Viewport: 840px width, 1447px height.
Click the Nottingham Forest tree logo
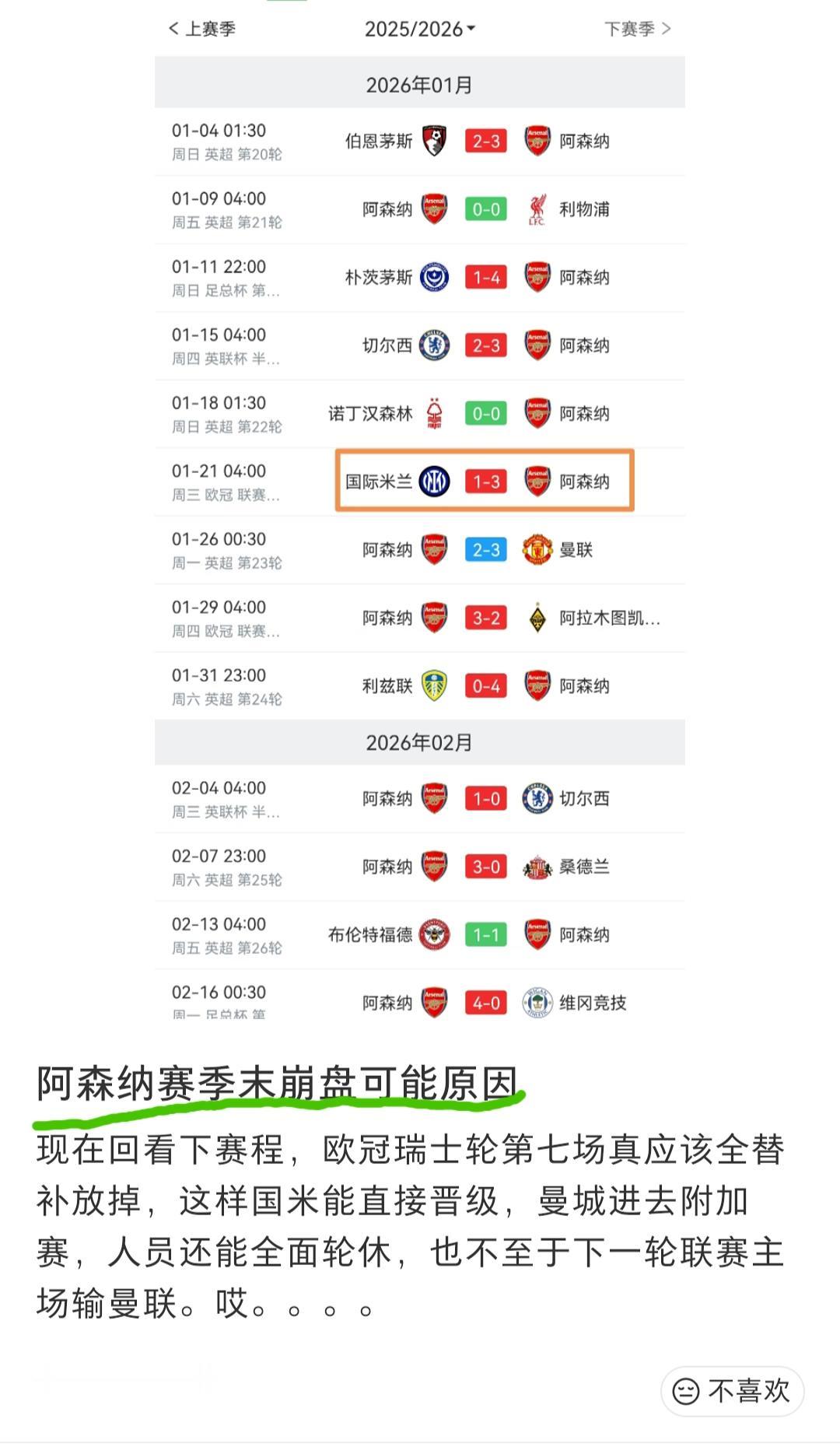(434, 414)
